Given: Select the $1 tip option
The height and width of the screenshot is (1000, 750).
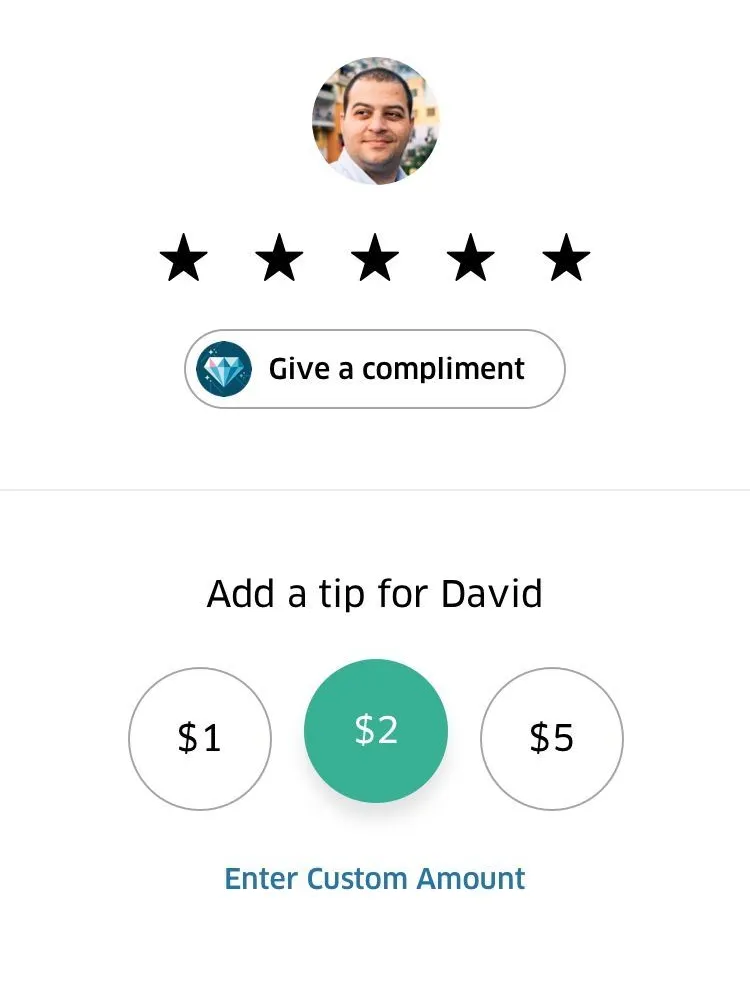Looking at the screenshot, I should coord(200,739).
